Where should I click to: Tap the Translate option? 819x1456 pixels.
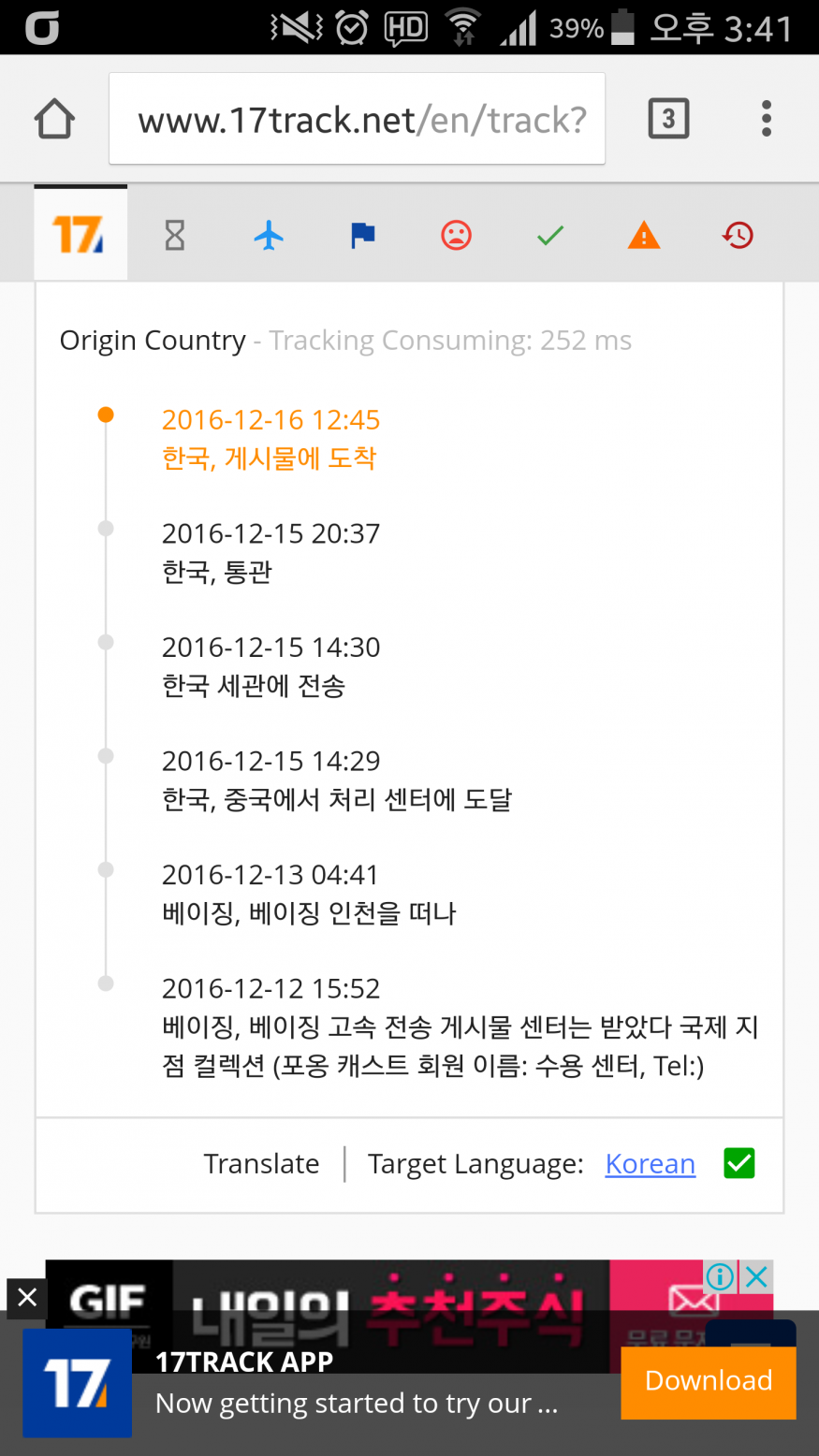(261, 1163)
